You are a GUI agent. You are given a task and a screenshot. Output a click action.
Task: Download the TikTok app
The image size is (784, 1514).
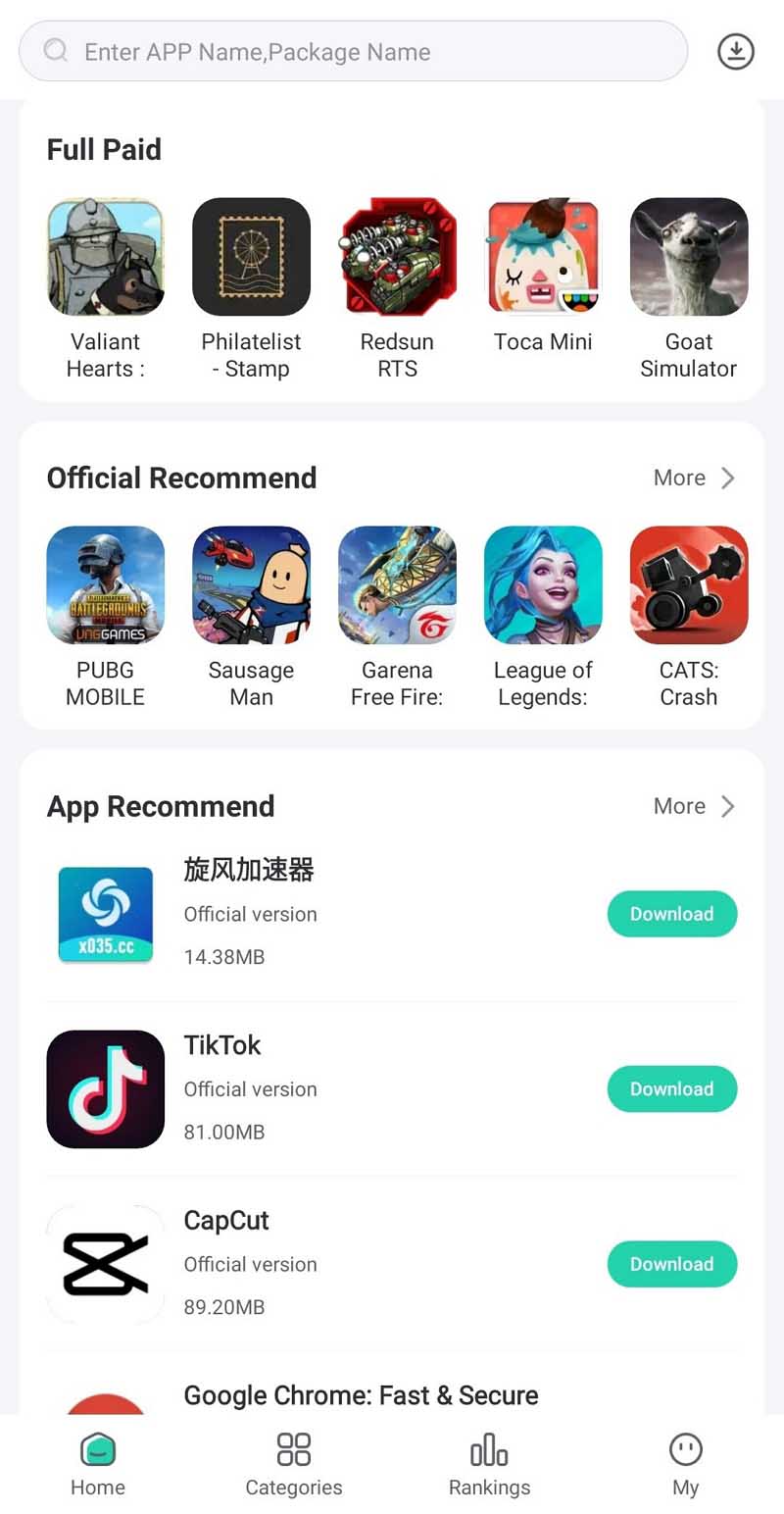672,1088
